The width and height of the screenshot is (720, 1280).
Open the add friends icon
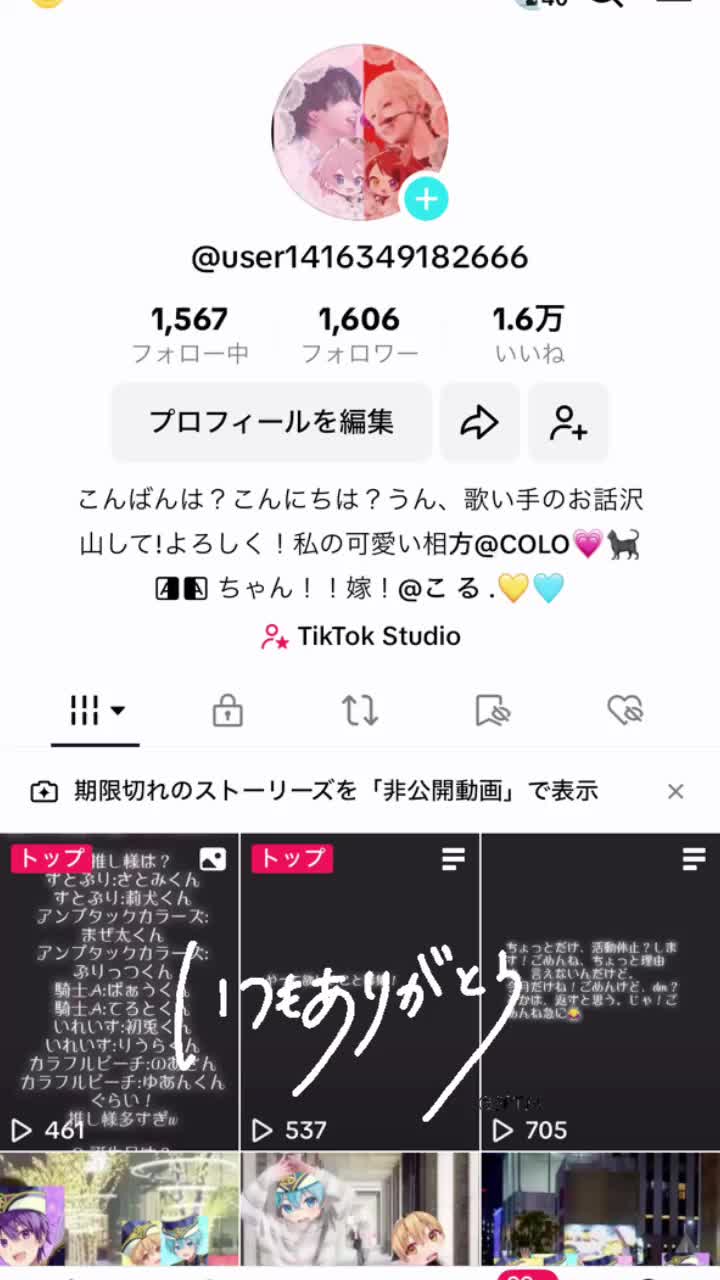(568, 422)
